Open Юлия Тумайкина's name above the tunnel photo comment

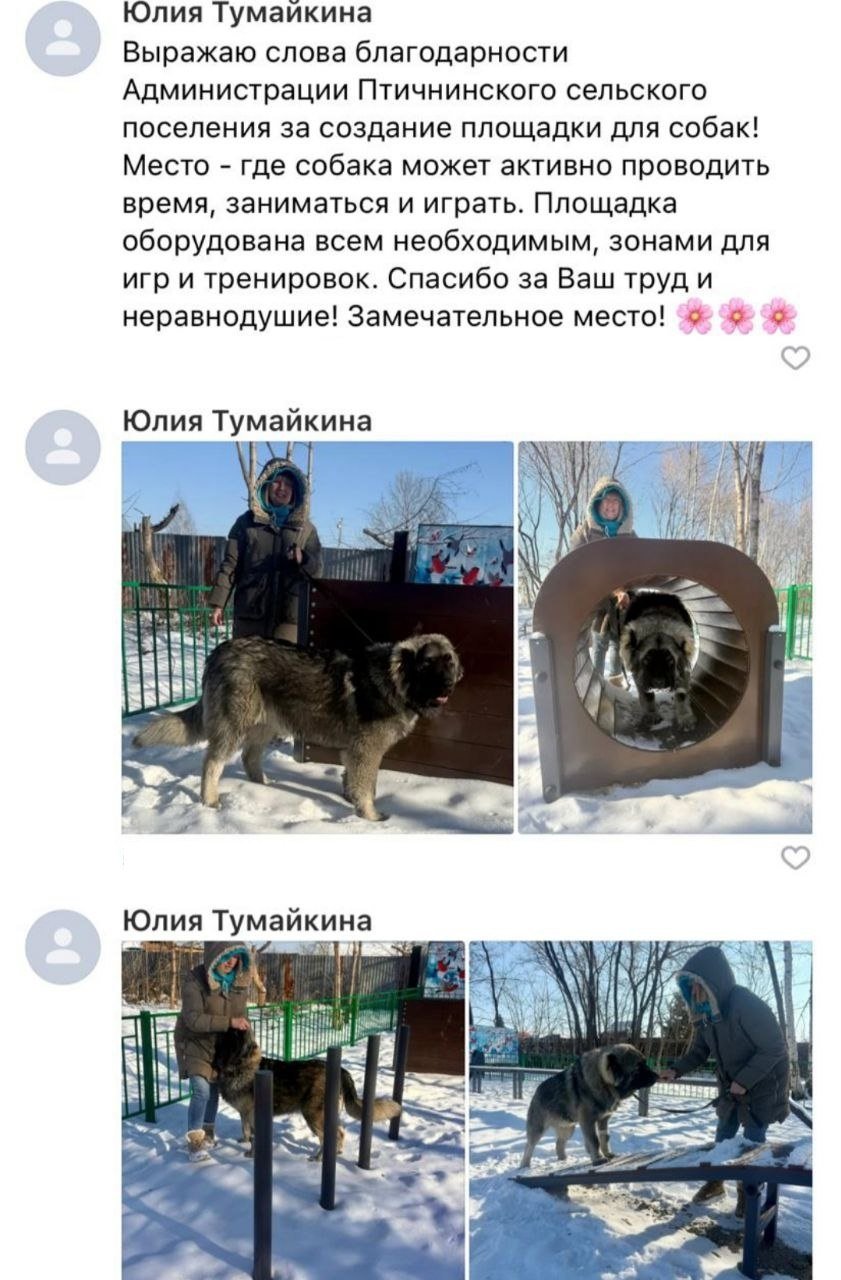[247, 422]
